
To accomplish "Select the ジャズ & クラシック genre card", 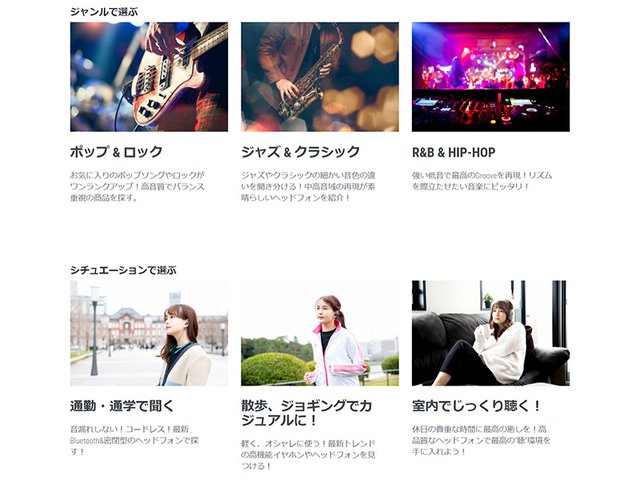I will coord(319,77).
